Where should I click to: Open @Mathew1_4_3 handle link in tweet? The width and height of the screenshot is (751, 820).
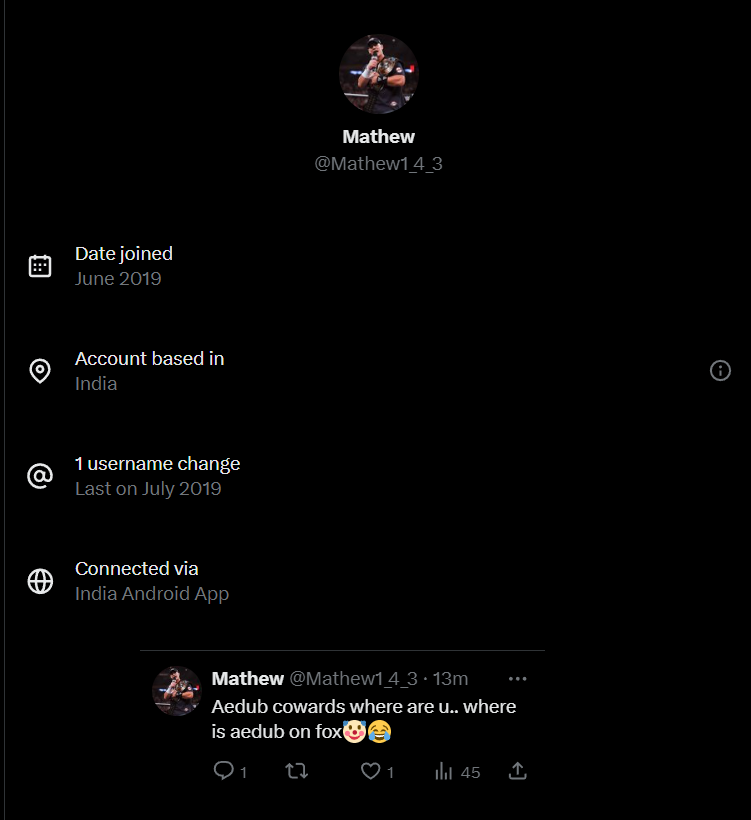[353, 679]
